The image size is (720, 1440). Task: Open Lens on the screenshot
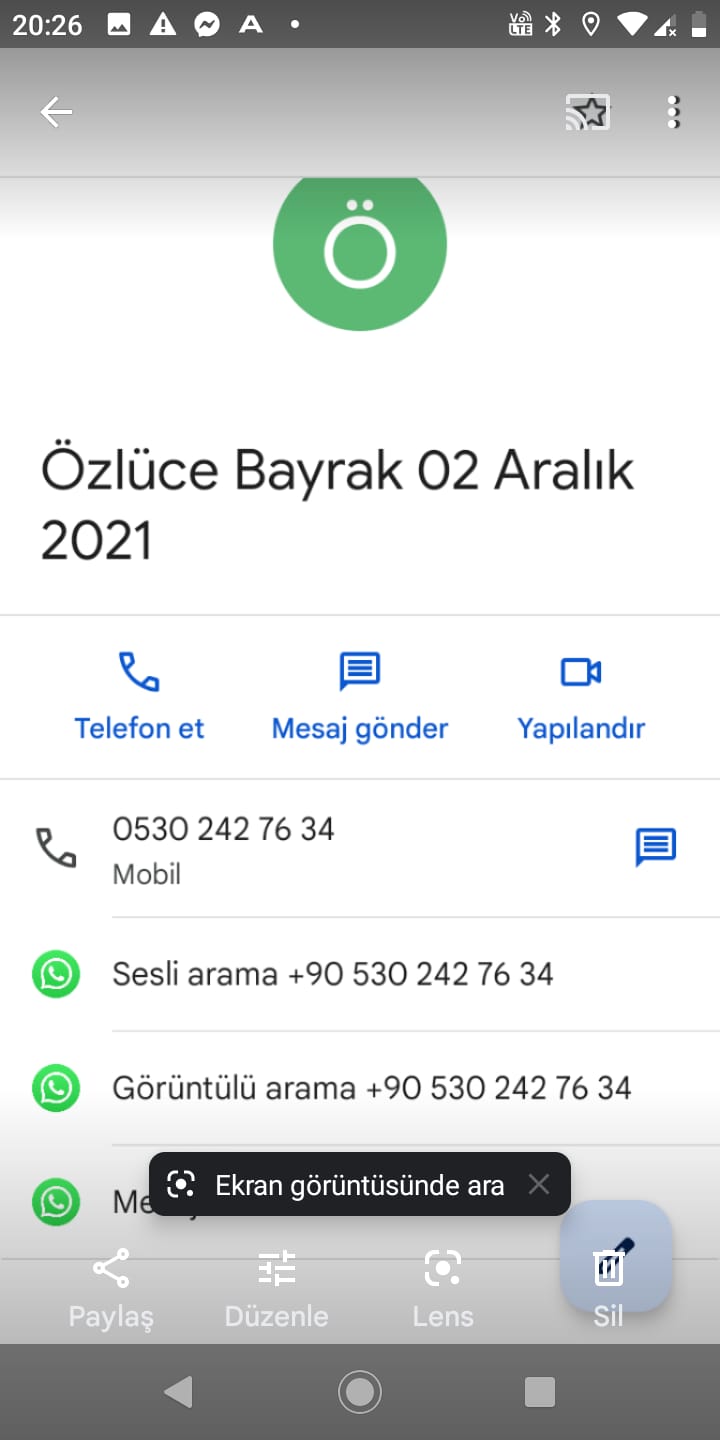pos(443,1286)
